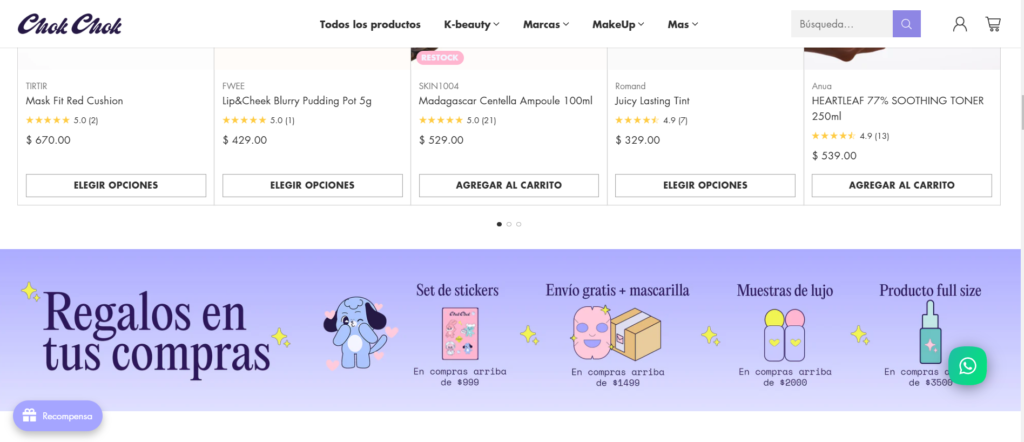Expand the Marcas dropdown
Screen dimensions: 1024x442
545,24
